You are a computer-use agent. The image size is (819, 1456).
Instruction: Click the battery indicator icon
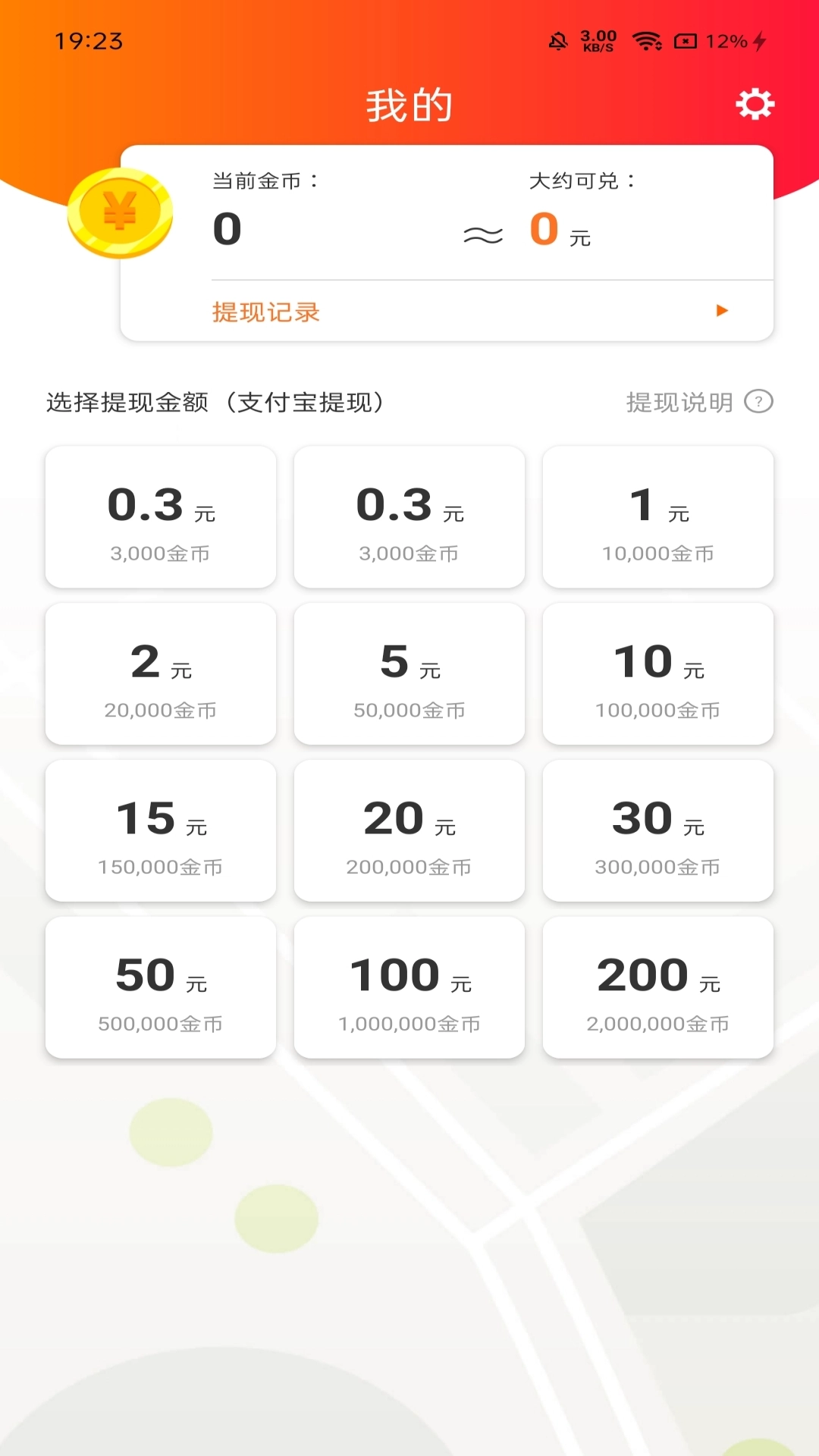coord(685,42)
